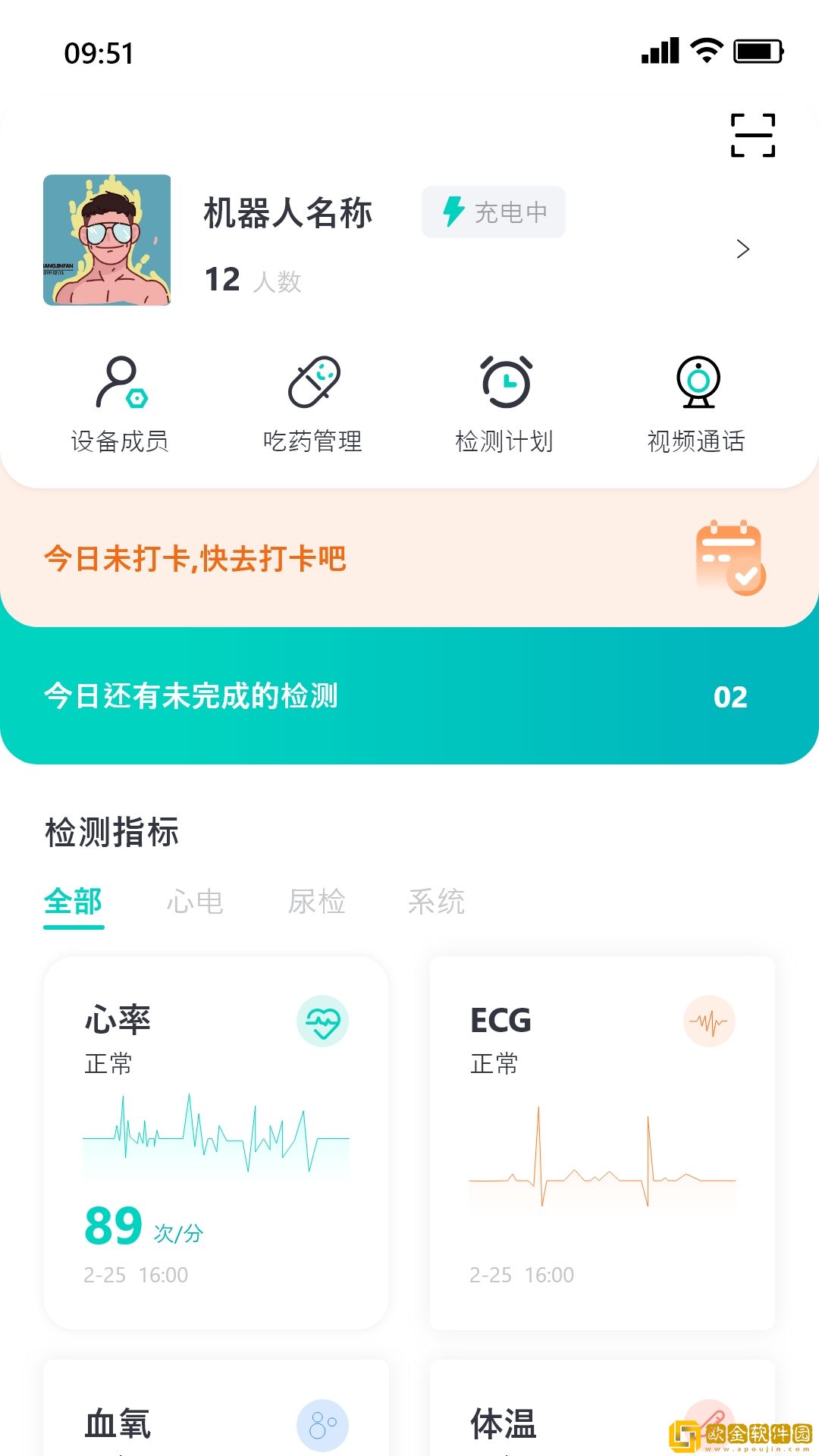Tap the calendar check-in icon in orange banner
Viewport: 819px width, 1456px height.
(730, 559)
